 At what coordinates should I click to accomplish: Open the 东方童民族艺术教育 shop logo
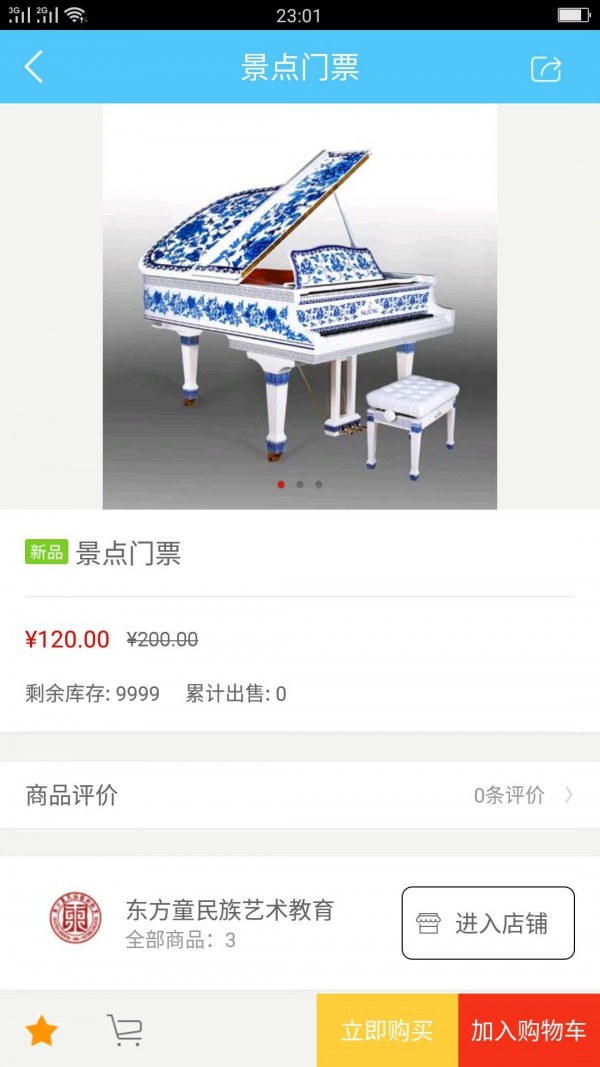click(x=76, y=918)
